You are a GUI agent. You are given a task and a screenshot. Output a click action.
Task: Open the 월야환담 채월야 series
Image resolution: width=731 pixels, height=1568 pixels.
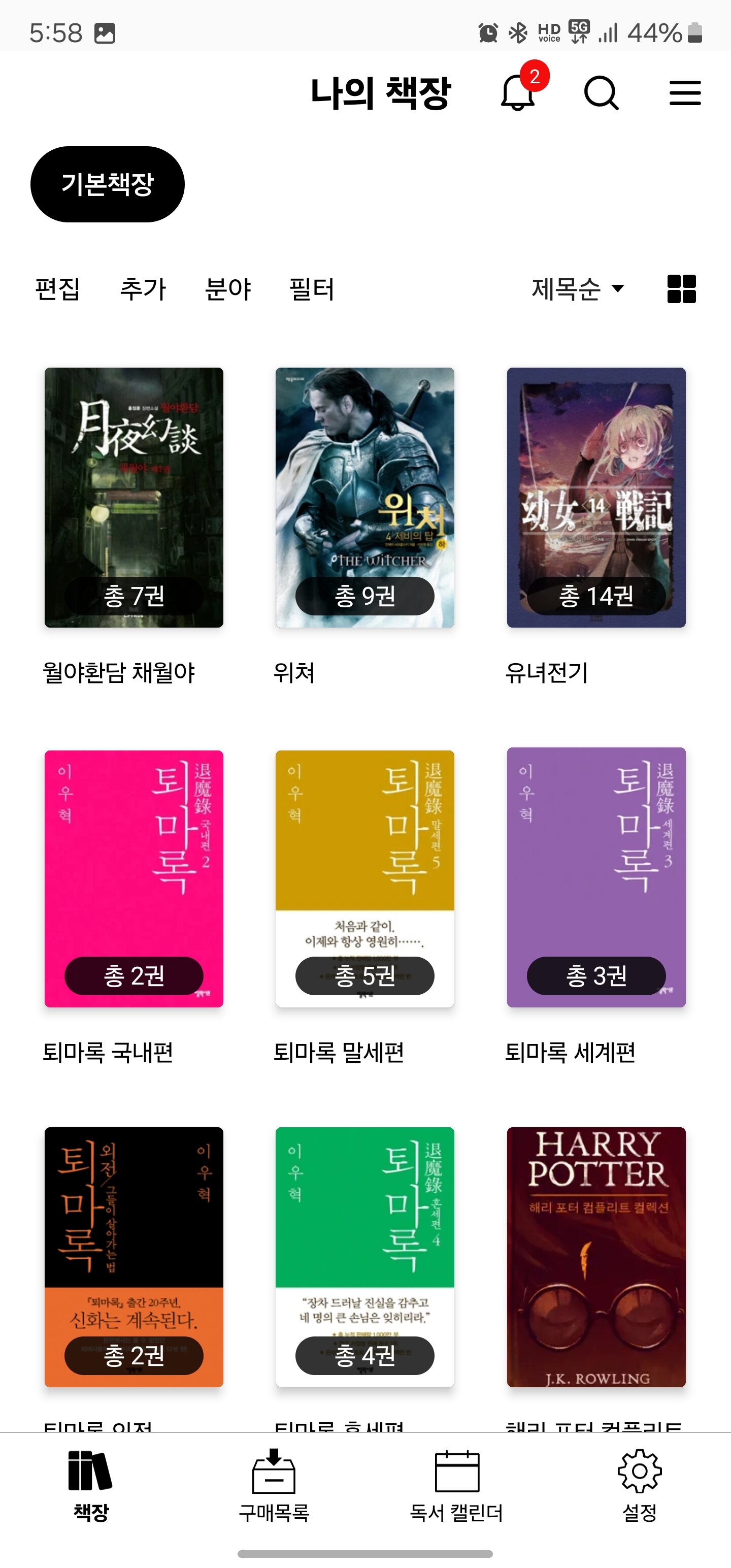click(x=134, y=497)
